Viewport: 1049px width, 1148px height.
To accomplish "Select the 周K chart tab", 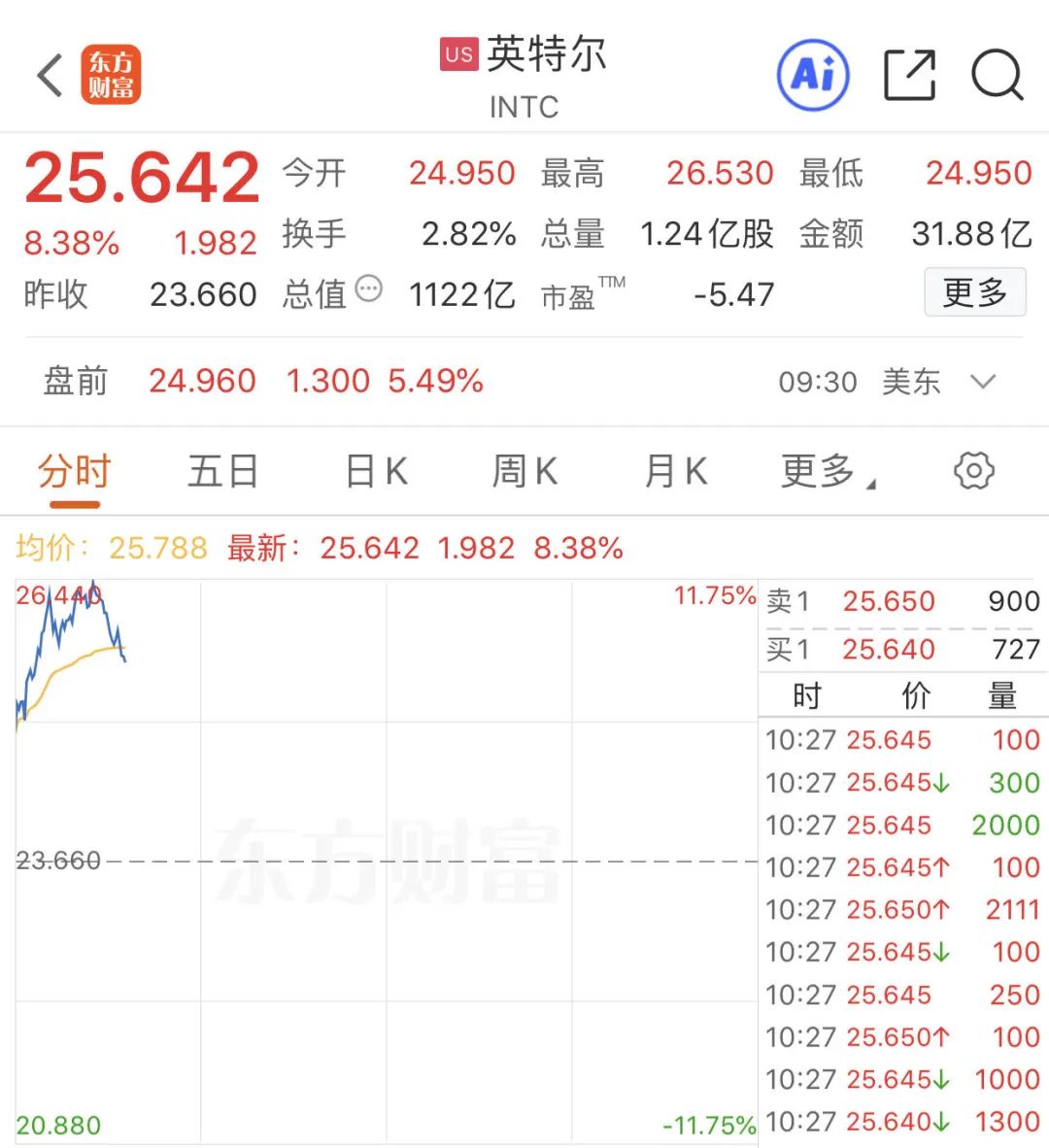I will click(524, 472).
